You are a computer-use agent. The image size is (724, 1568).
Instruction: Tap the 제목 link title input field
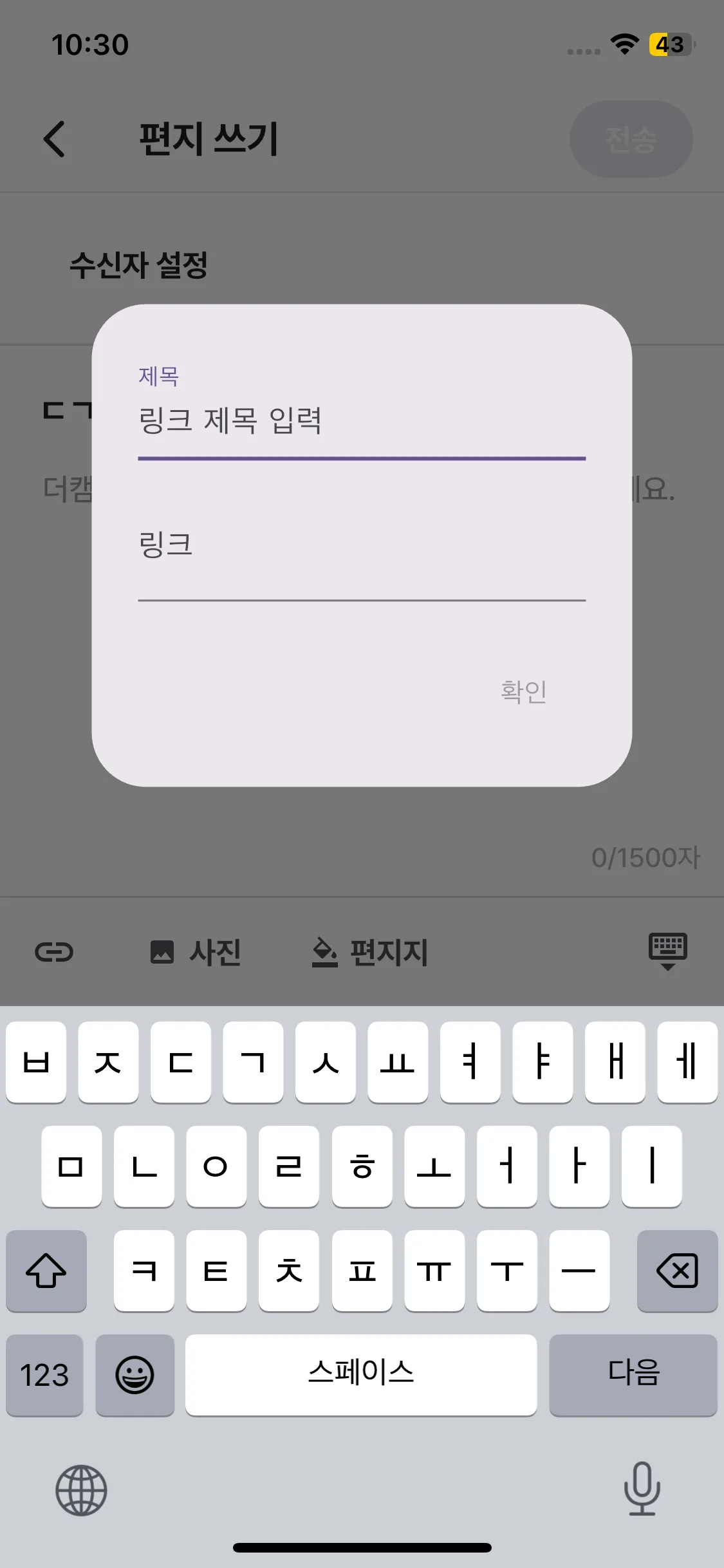[361, 421]
